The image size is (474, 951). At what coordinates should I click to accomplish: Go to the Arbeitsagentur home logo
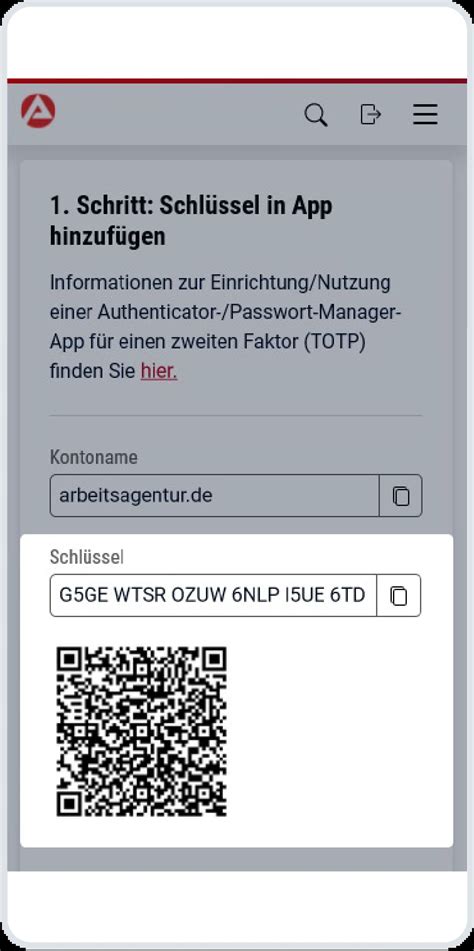(x=38, y=112)
